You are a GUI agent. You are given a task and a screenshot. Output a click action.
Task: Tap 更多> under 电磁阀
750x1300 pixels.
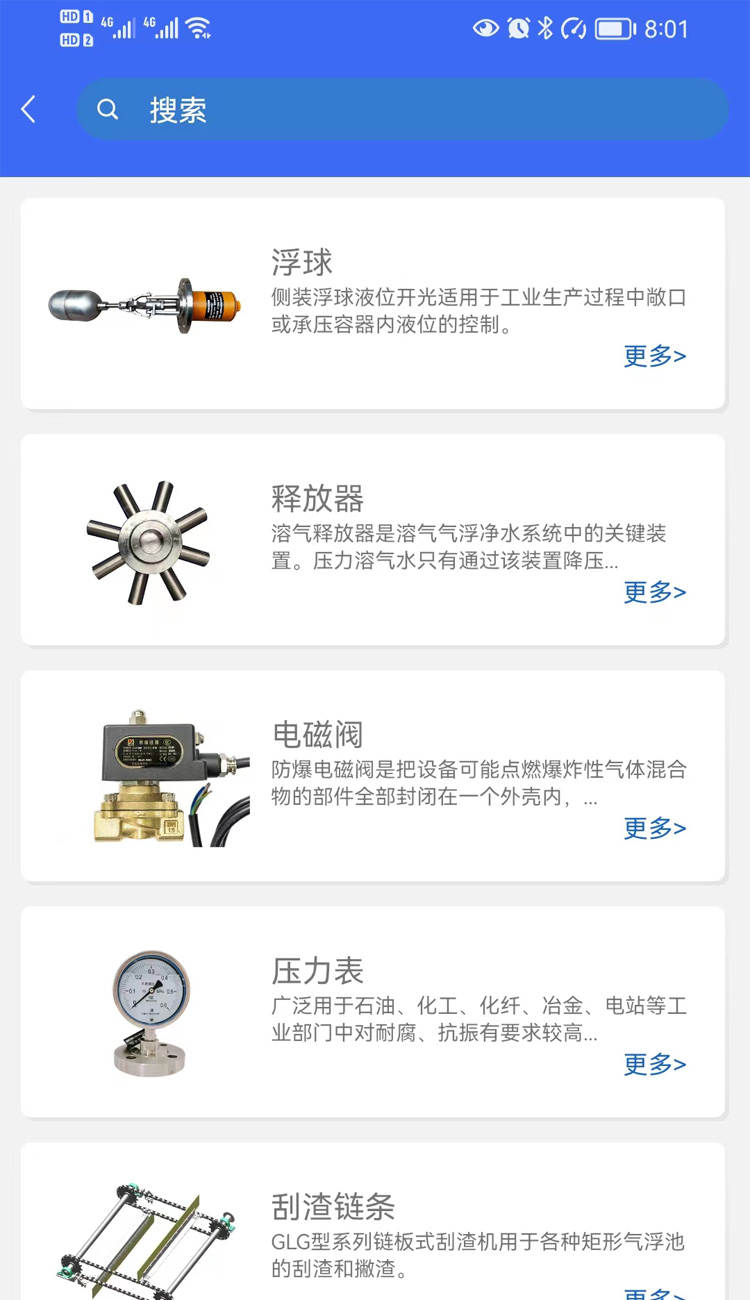tap(655, 827)
